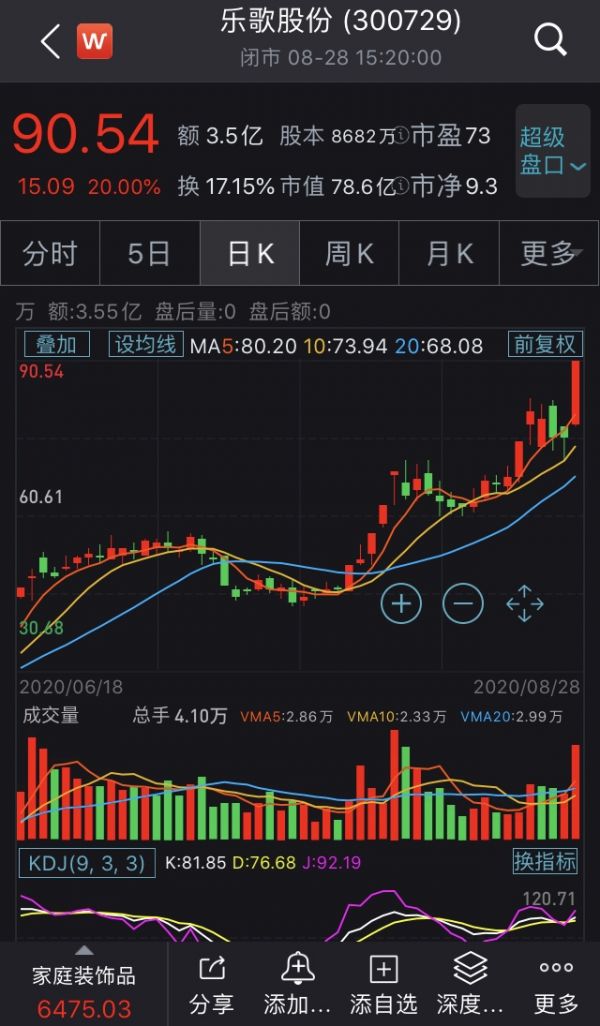Zoom in the K-line chart
600x1026 pixels.
401,603
